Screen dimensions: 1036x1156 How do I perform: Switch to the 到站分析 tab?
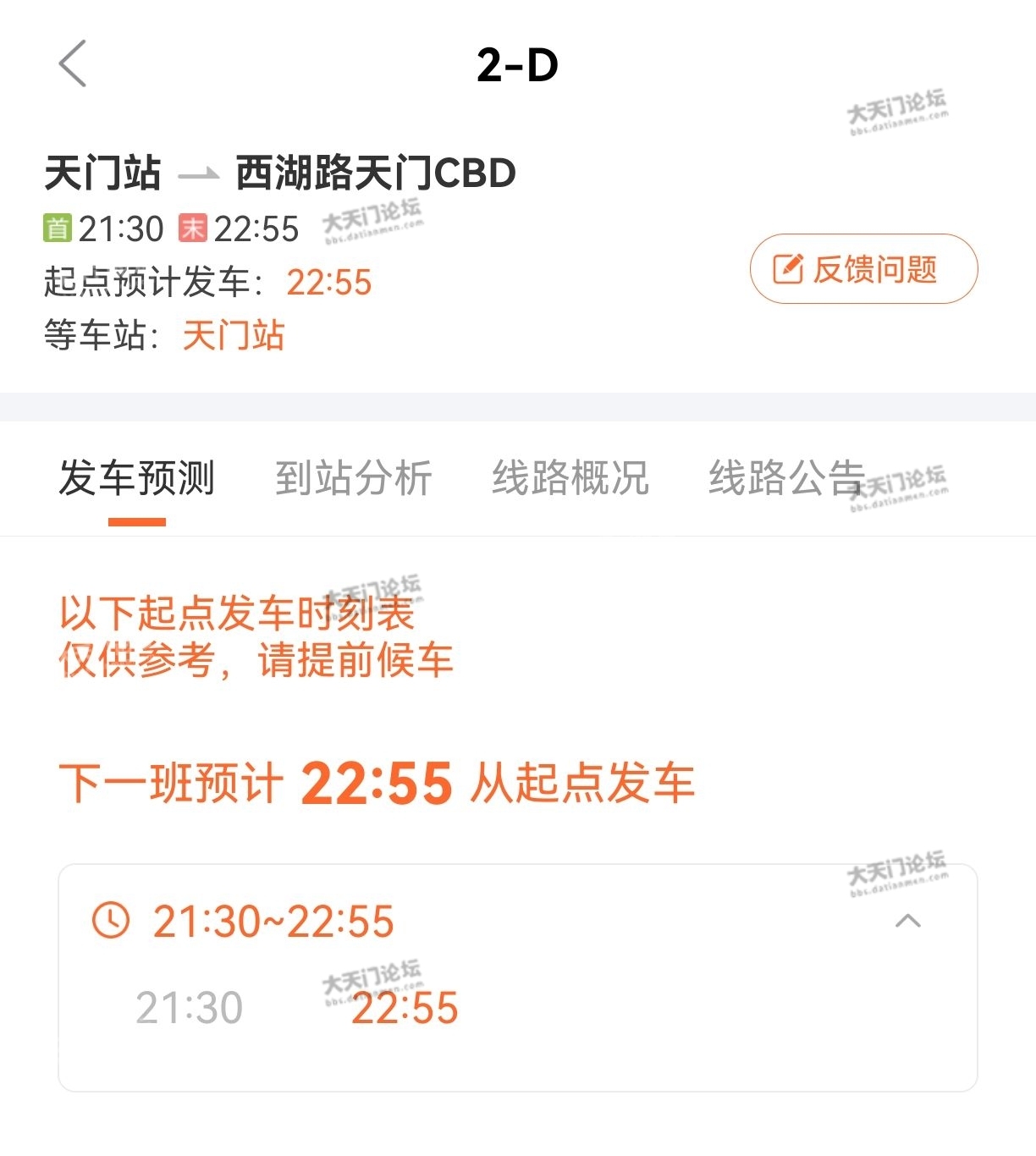[353, 478]
